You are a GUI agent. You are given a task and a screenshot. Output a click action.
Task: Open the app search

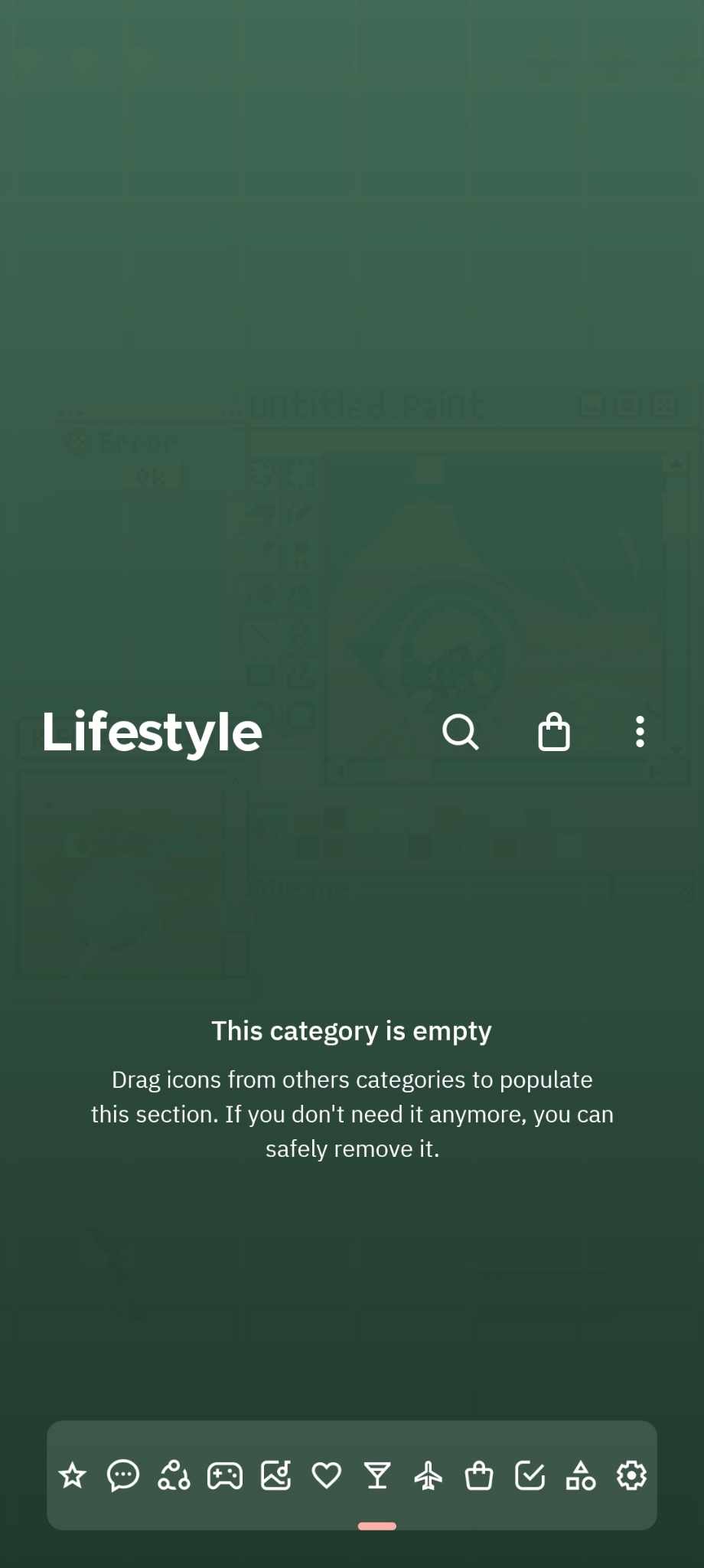(461, 733)
